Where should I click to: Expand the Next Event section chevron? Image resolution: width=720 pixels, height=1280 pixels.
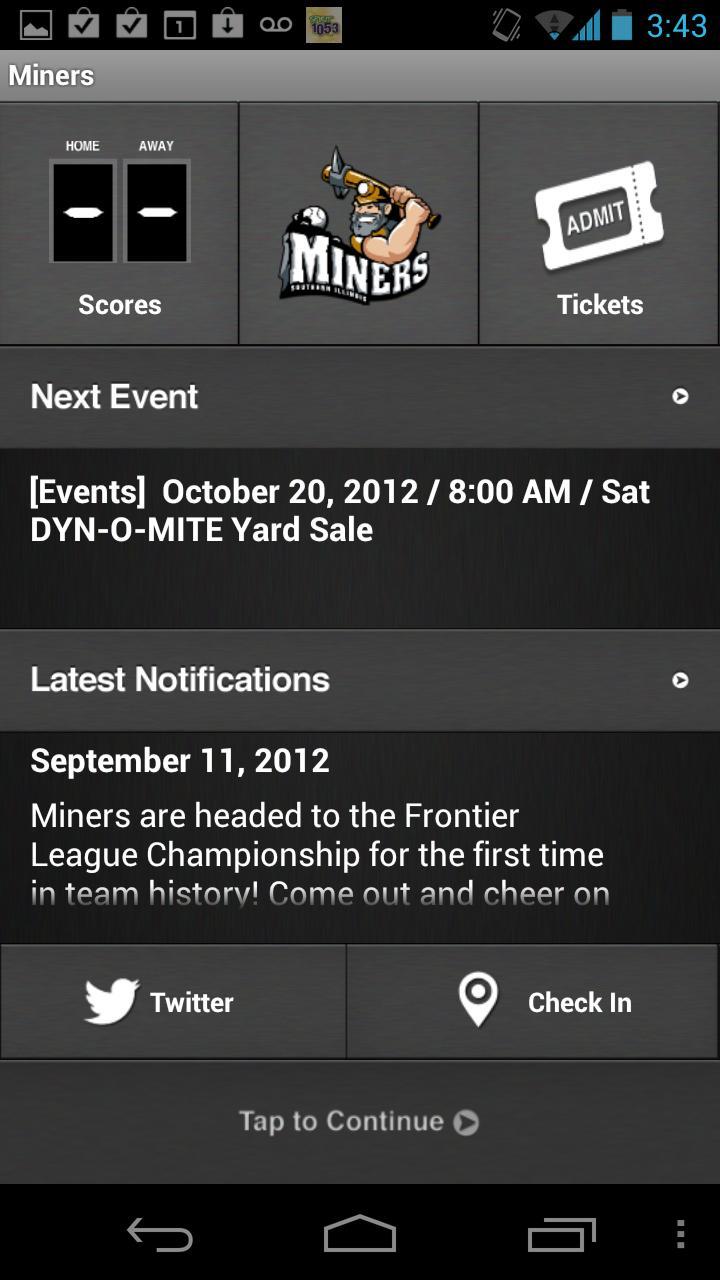coord(681,396)
